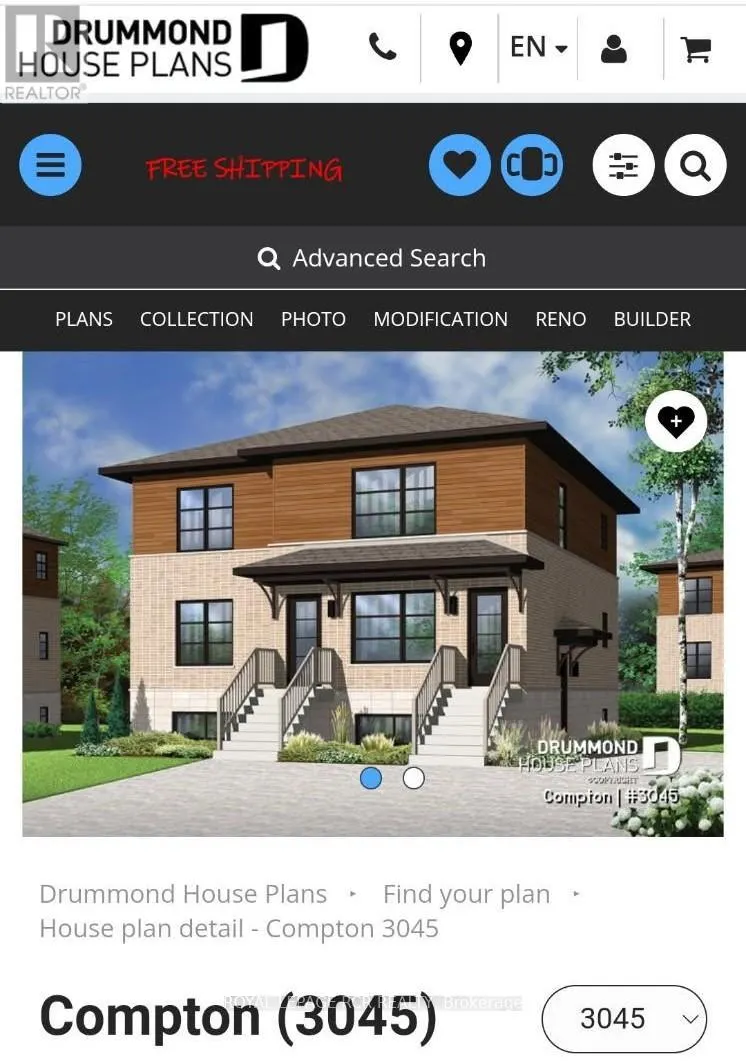Go to the PLANS menu item
The image size is (746, 1061).
(84, 319)
